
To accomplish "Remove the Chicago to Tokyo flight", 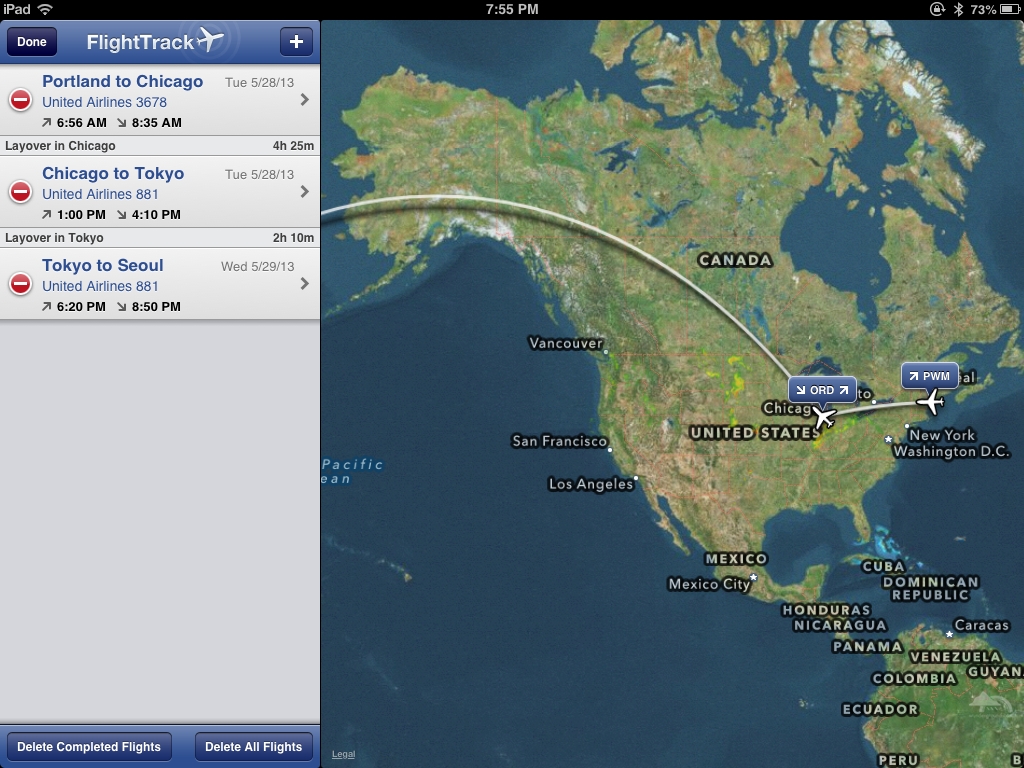I will tap(20, 192).
